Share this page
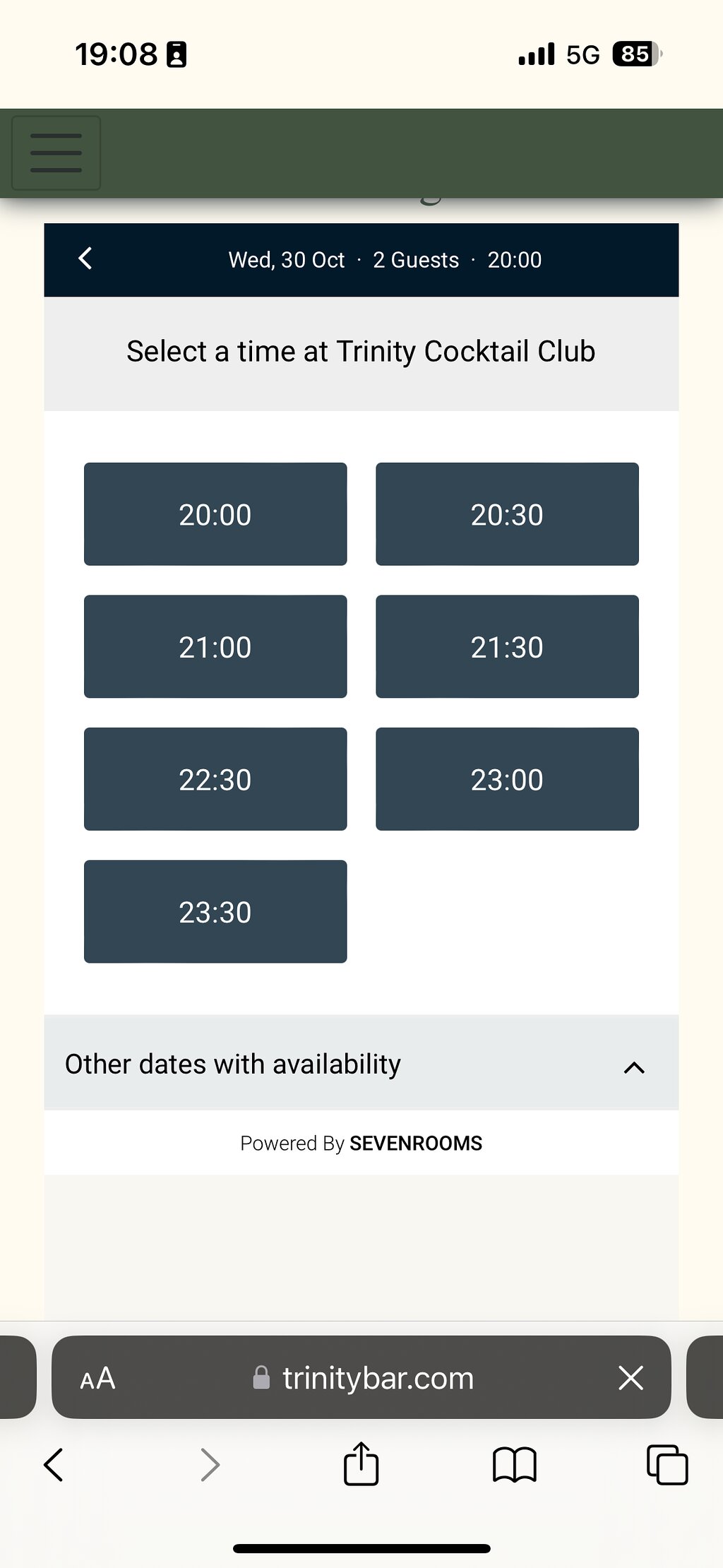 [x=361, y=1463]
